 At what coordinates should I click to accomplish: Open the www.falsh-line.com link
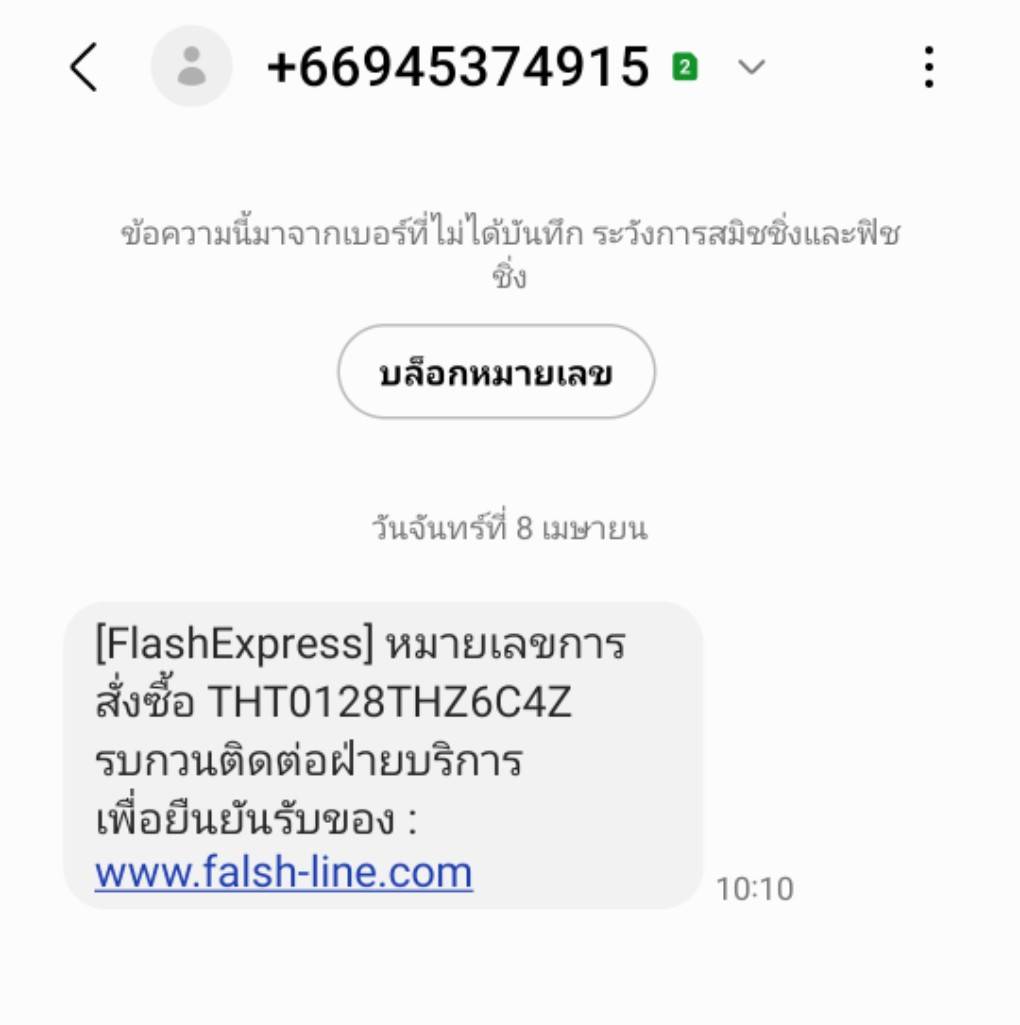(284, 872)
